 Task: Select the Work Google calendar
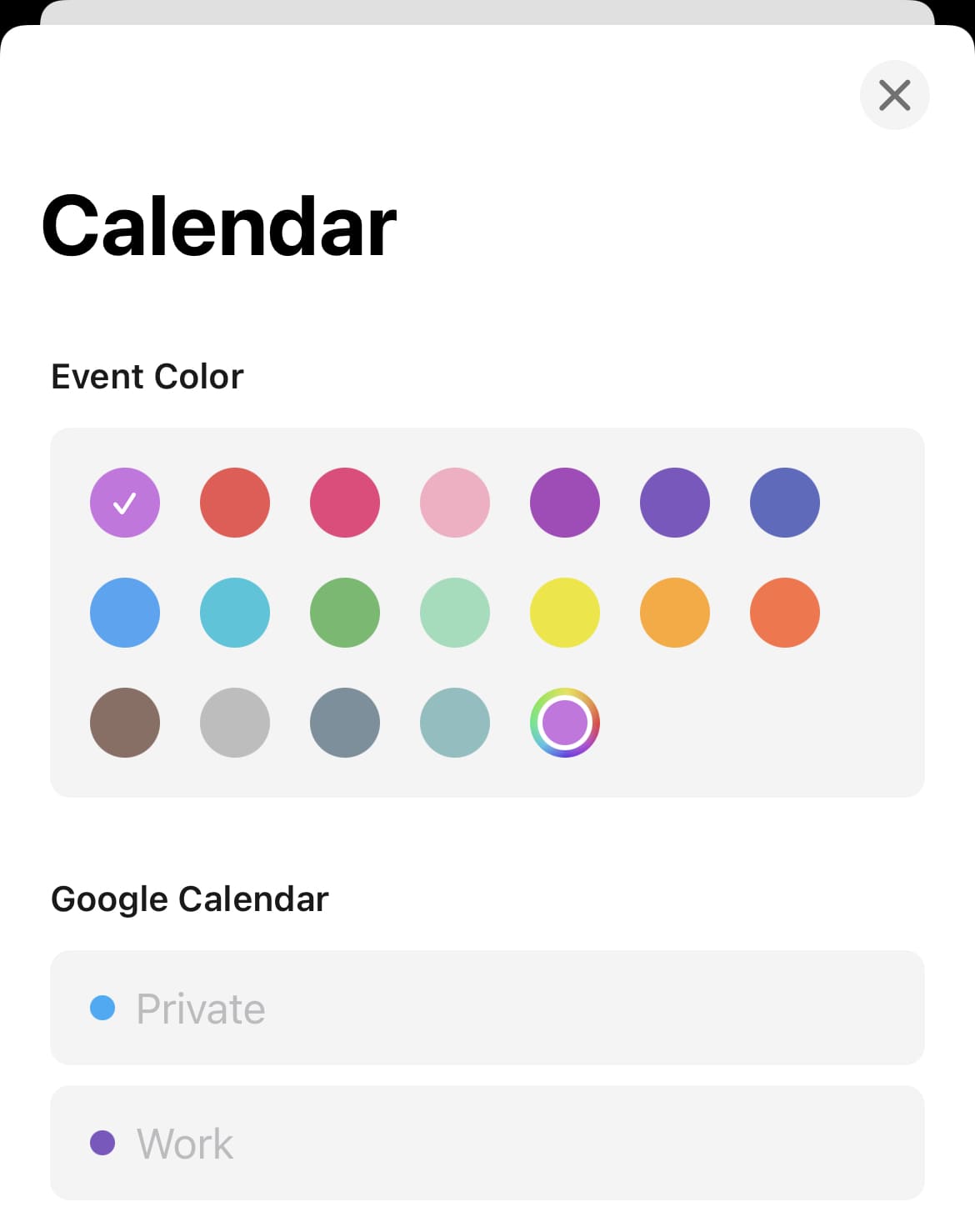487,1143
